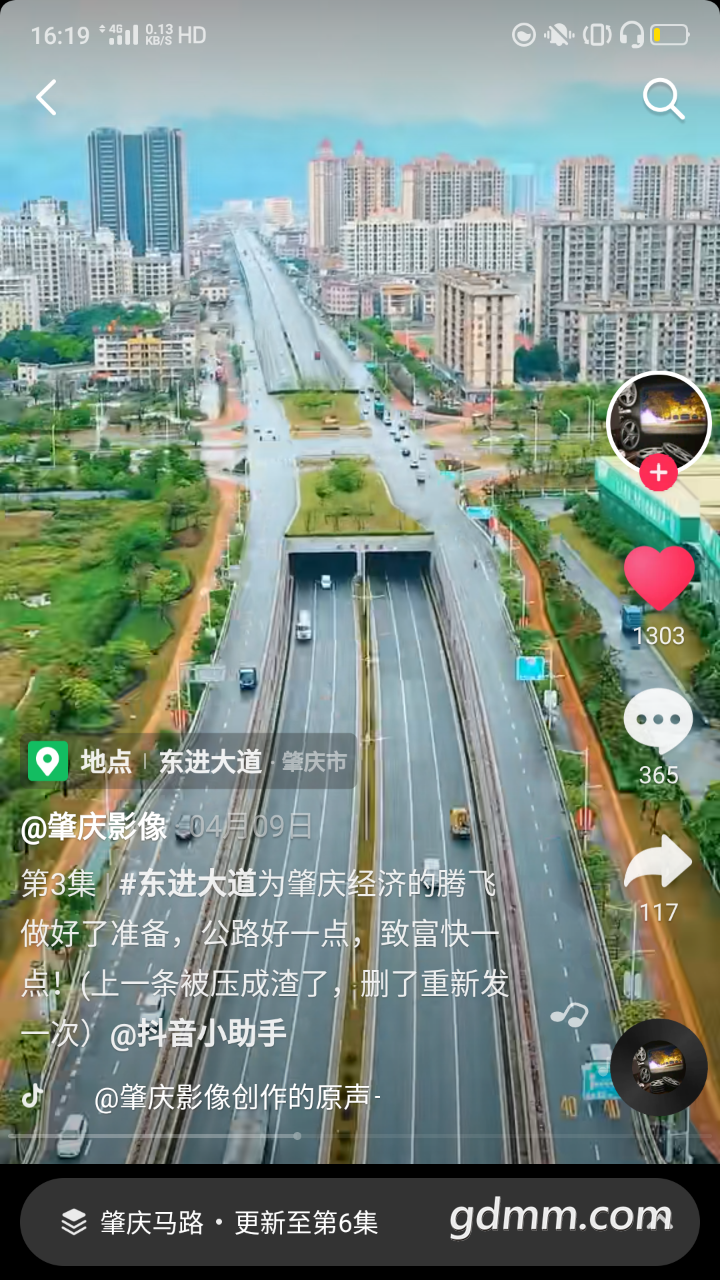The image size is (720, 1280).
Task: Open the spinning music disc
Action: (658, 1067)
